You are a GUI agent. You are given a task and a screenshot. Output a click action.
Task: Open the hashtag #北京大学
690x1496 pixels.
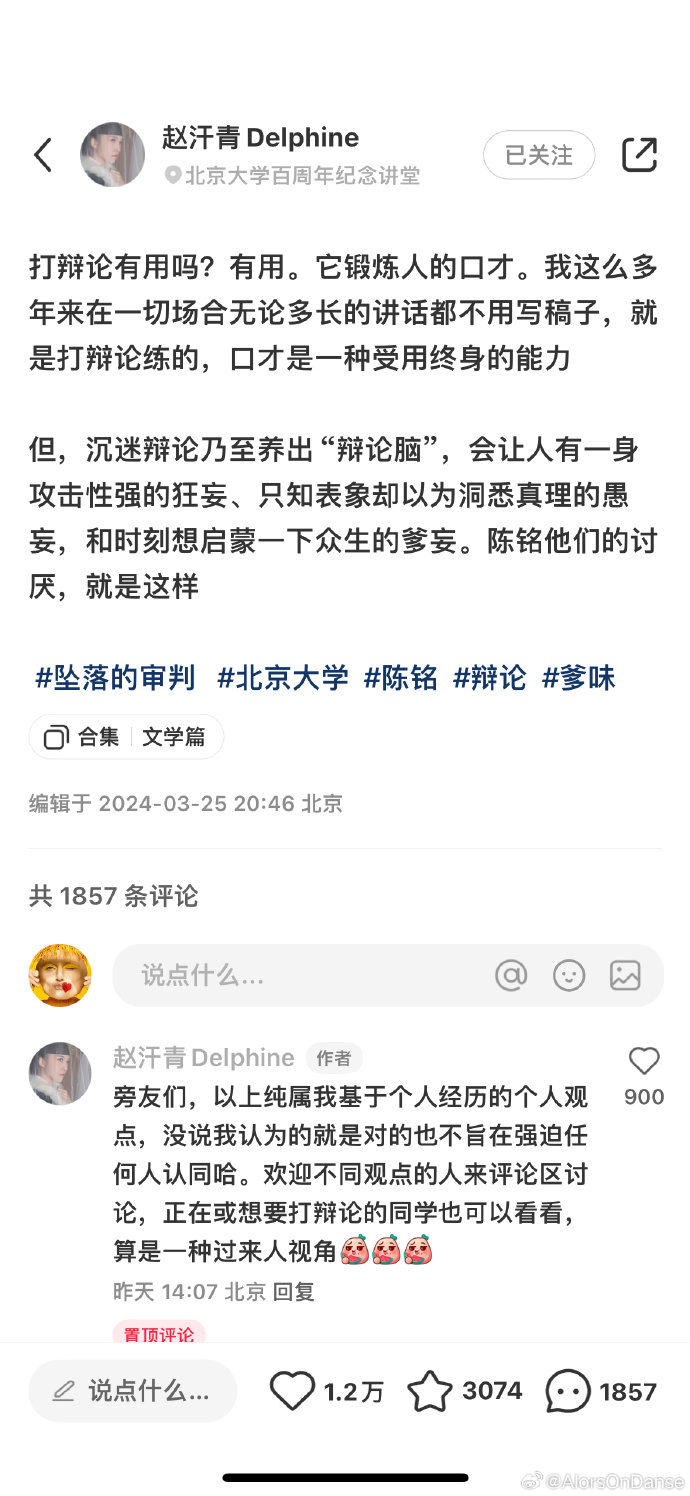tap(283, 678)
